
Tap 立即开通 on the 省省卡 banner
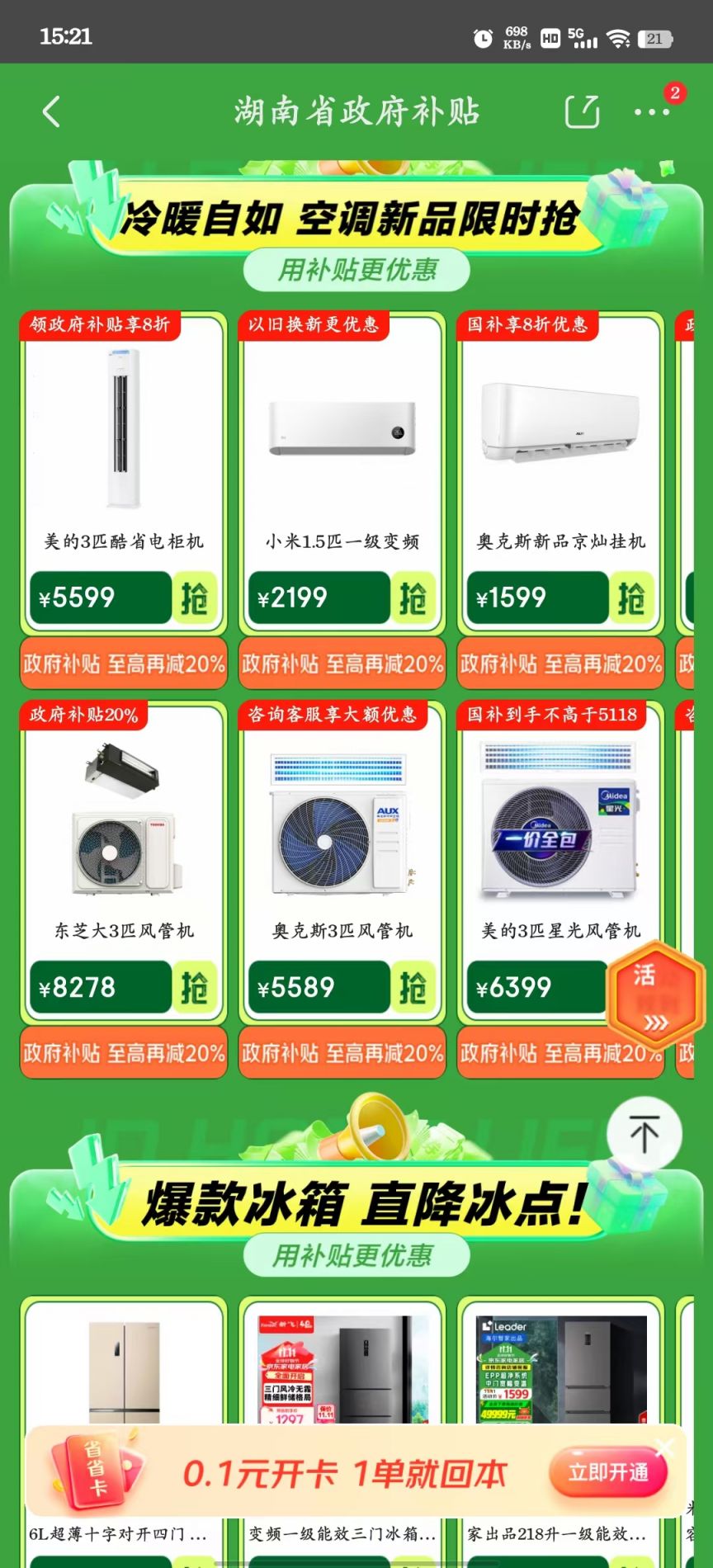tap(608, 1473)
